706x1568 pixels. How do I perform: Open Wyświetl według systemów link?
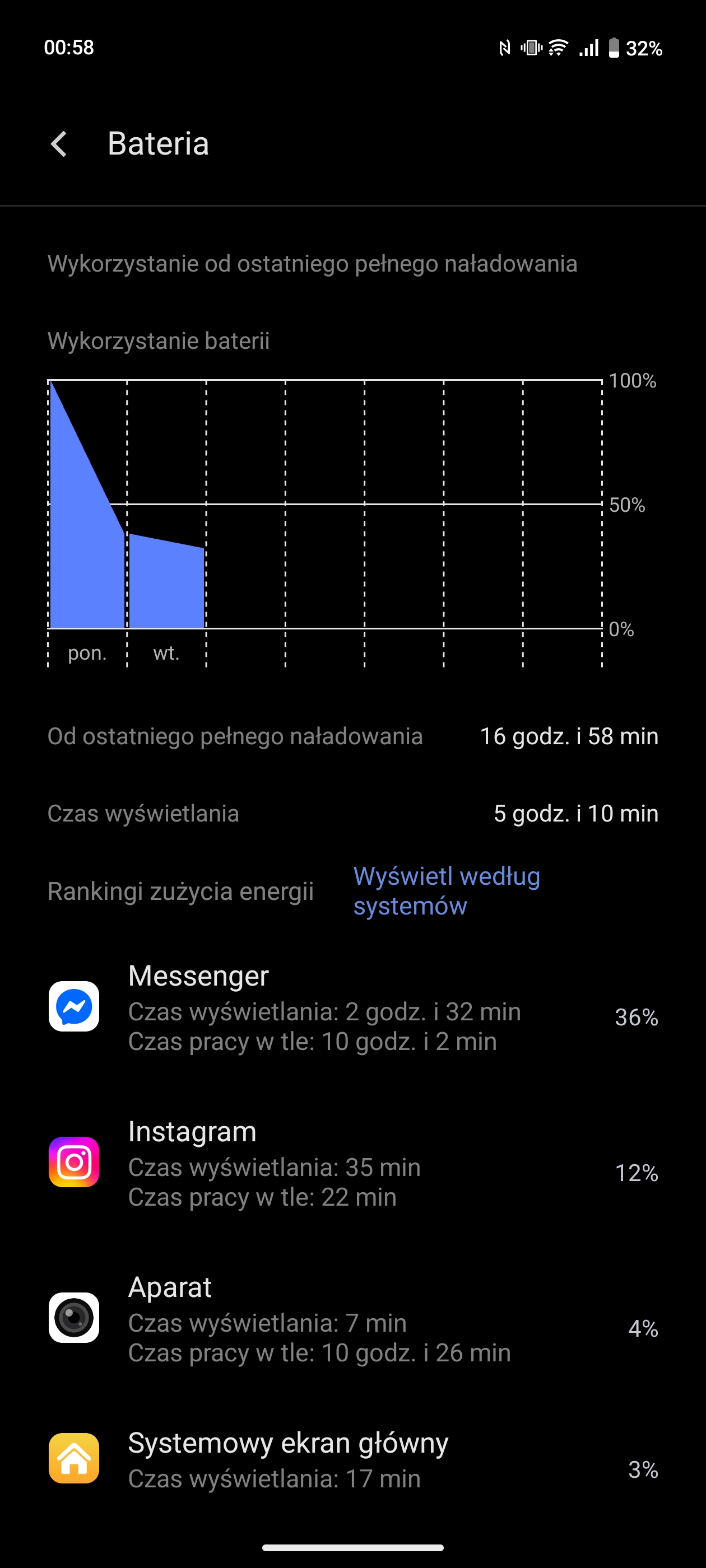pos(447,891)
